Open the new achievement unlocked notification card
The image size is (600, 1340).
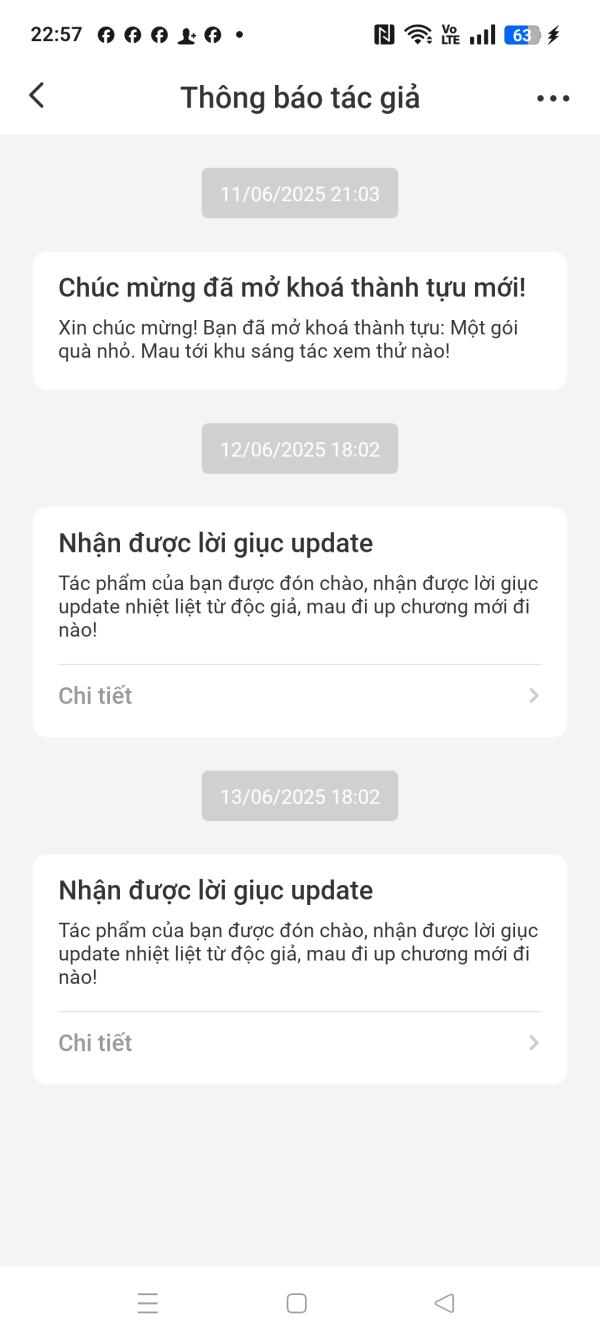point(299,320)
